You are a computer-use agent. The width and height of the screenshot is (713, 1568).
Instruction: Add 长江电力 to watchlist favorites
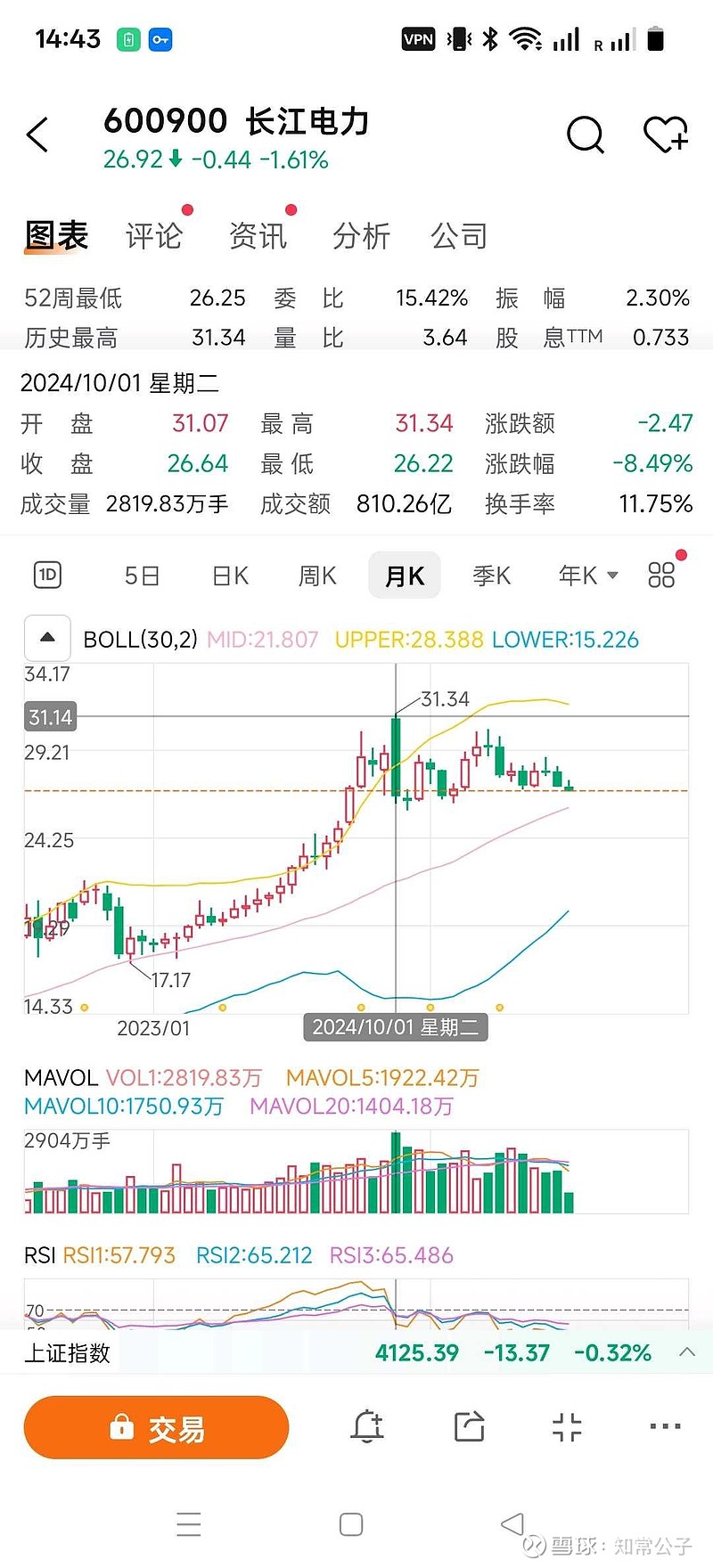[665, 135]
